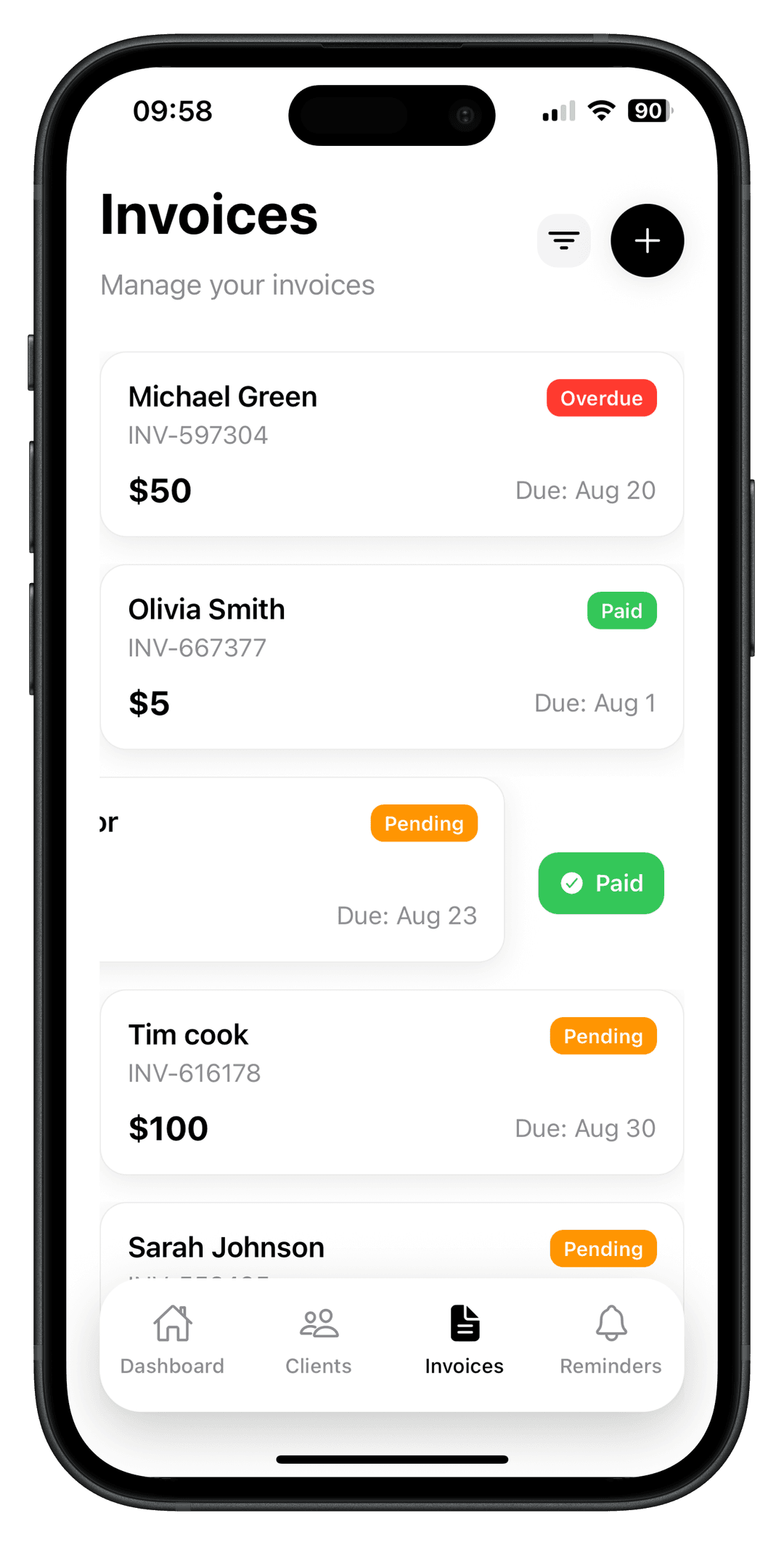Go to the Clients tab
784x1545 pixels.
coord(318,1340)
